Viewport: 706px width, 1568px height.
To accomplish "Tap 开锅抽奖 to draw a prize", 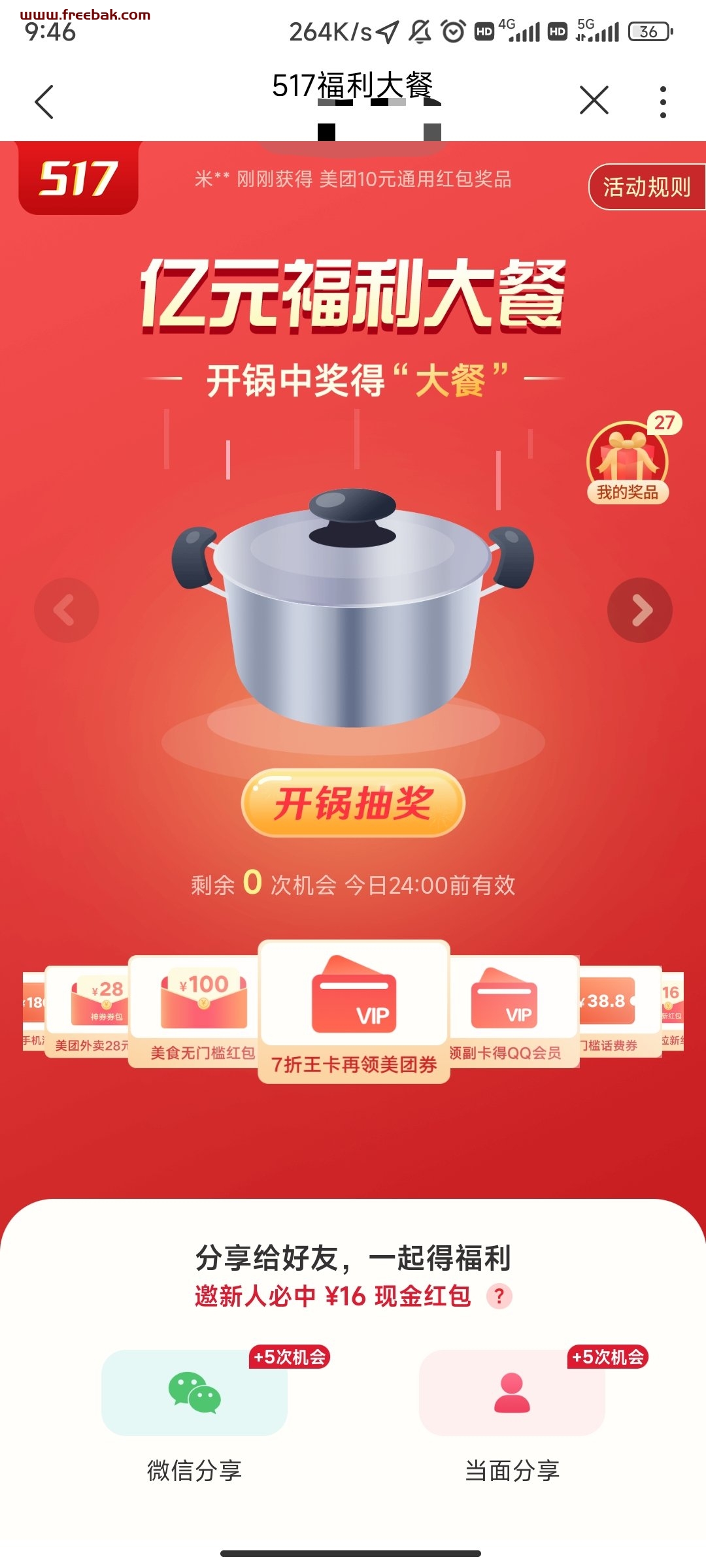I will [x=353, y=804].
